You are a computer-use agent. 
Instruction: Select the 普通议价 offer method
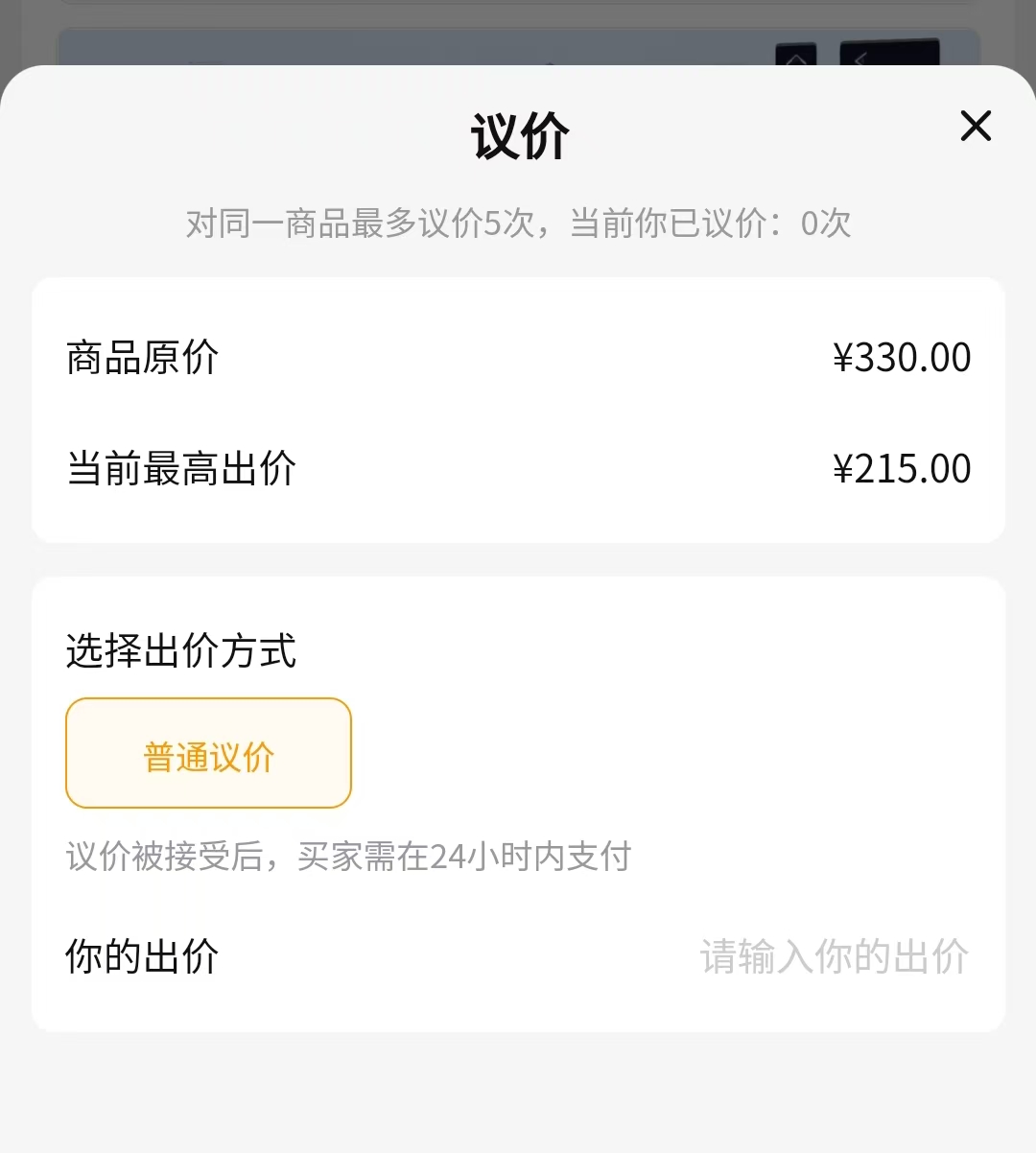[x=208, y=754]
